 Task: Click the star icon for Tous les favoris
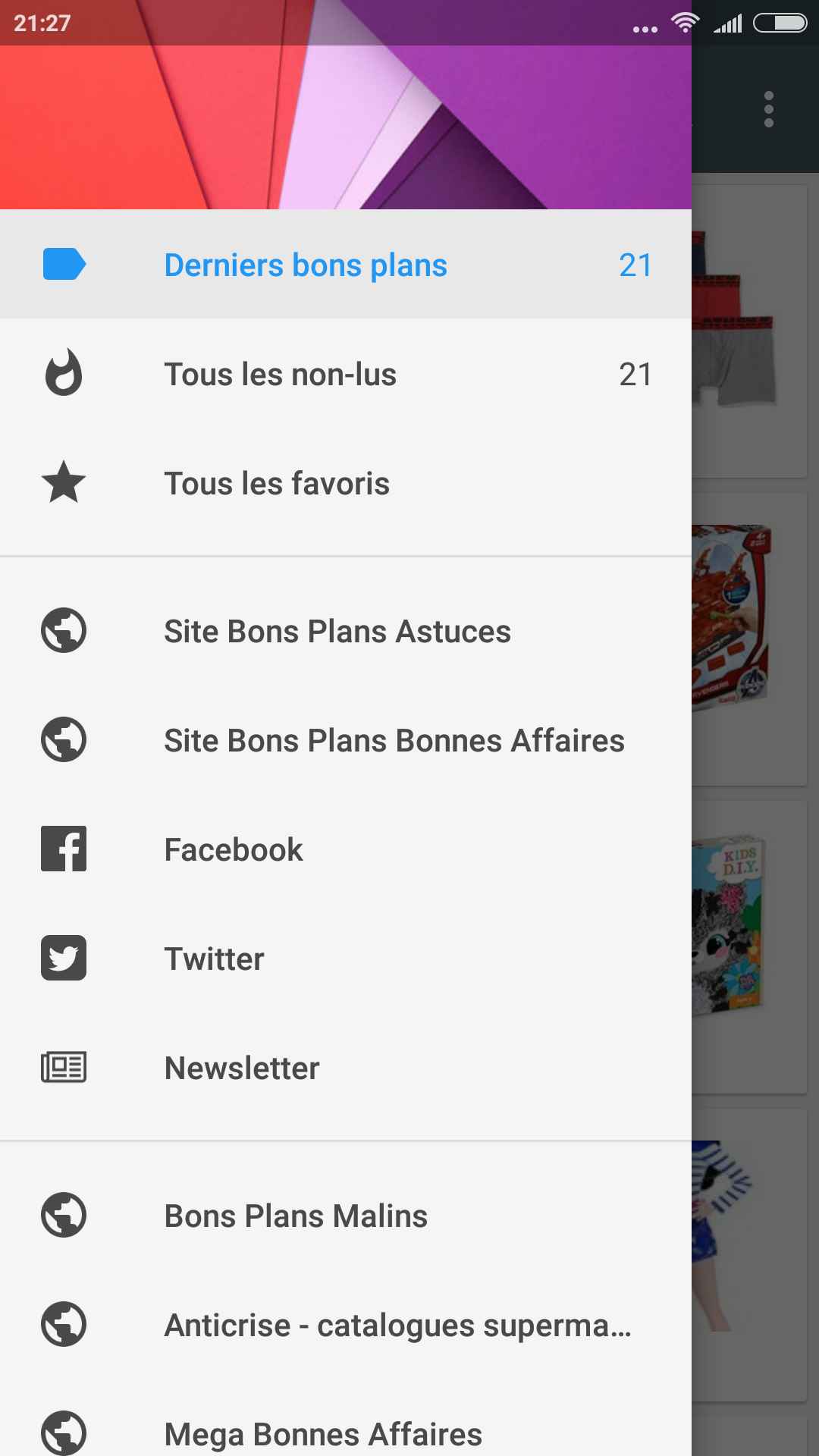[64, 482]
